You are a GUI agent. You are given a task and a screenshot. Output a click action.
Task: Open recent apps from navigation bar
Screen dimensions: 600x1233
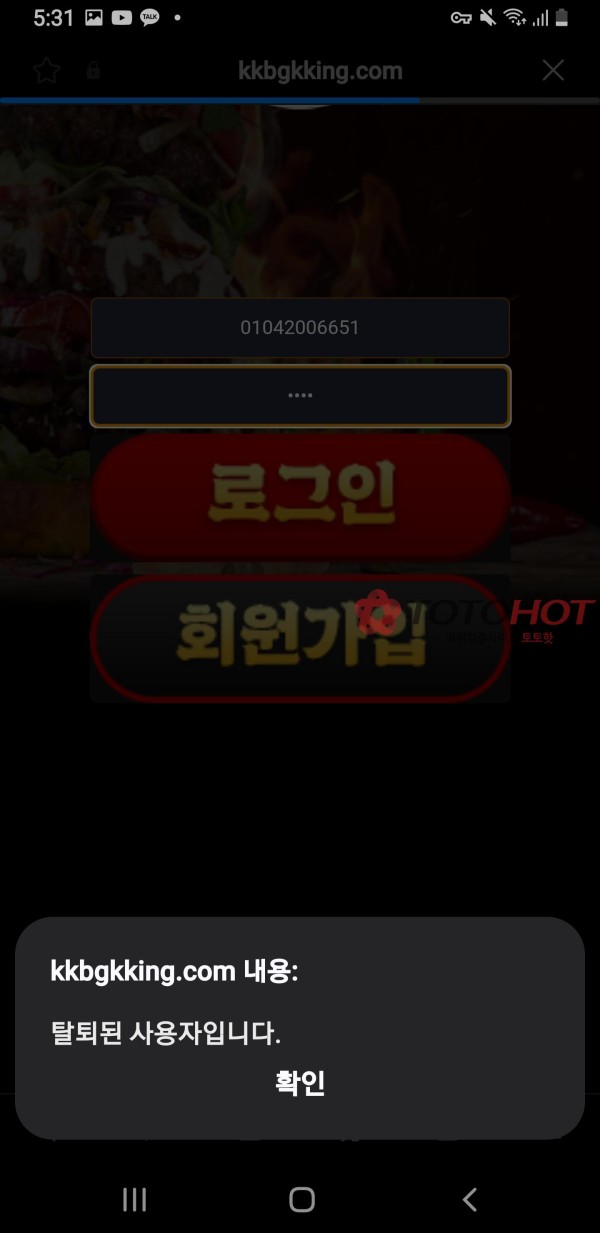click(135, 1199)
